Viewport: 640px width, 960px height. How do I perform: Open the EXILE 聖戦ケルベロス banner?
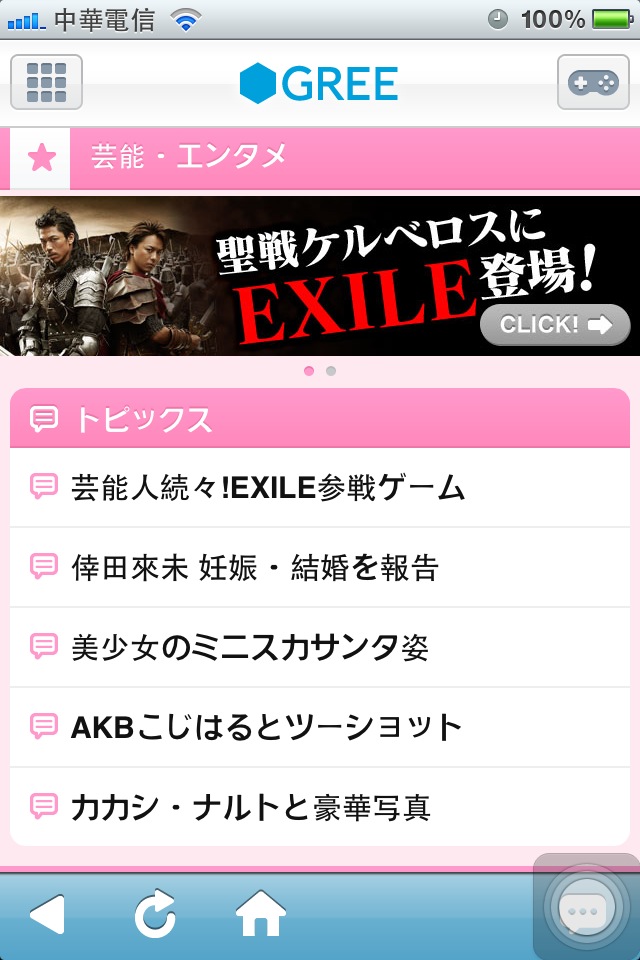tap(320, 275)
